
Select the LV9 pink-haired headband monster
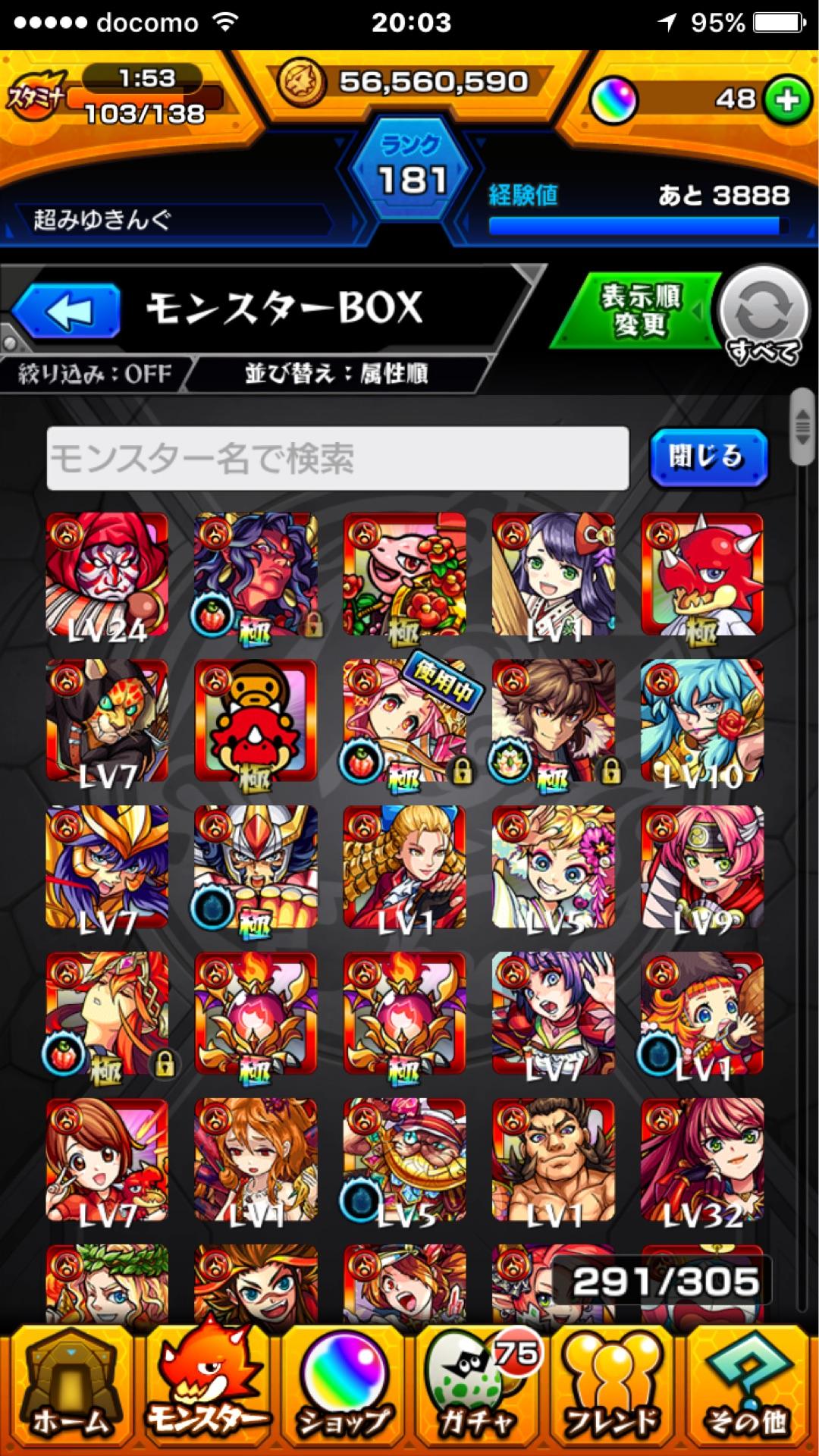(x=702, y=867)
